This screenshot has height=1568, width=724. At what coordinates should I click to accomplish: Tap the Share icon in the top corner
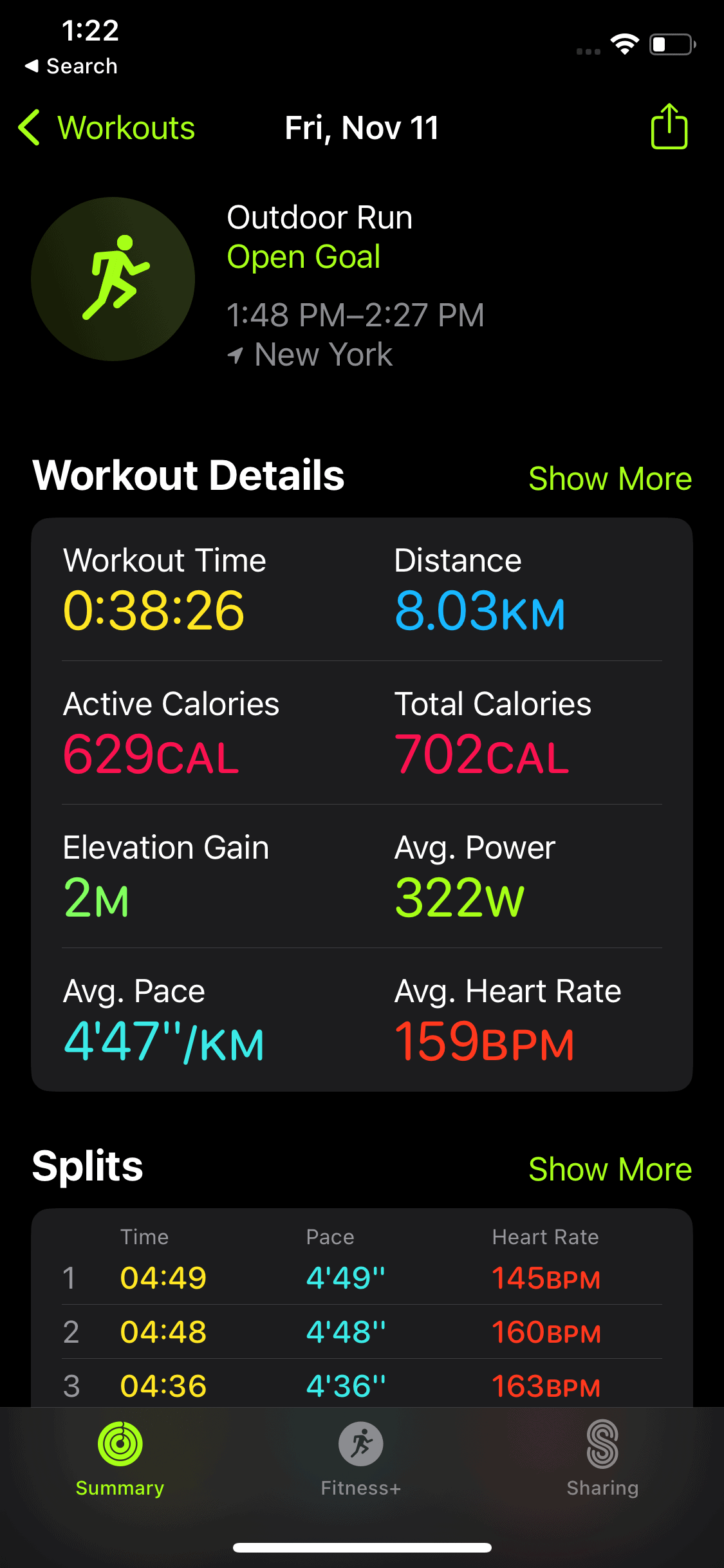tap(668, 127)
